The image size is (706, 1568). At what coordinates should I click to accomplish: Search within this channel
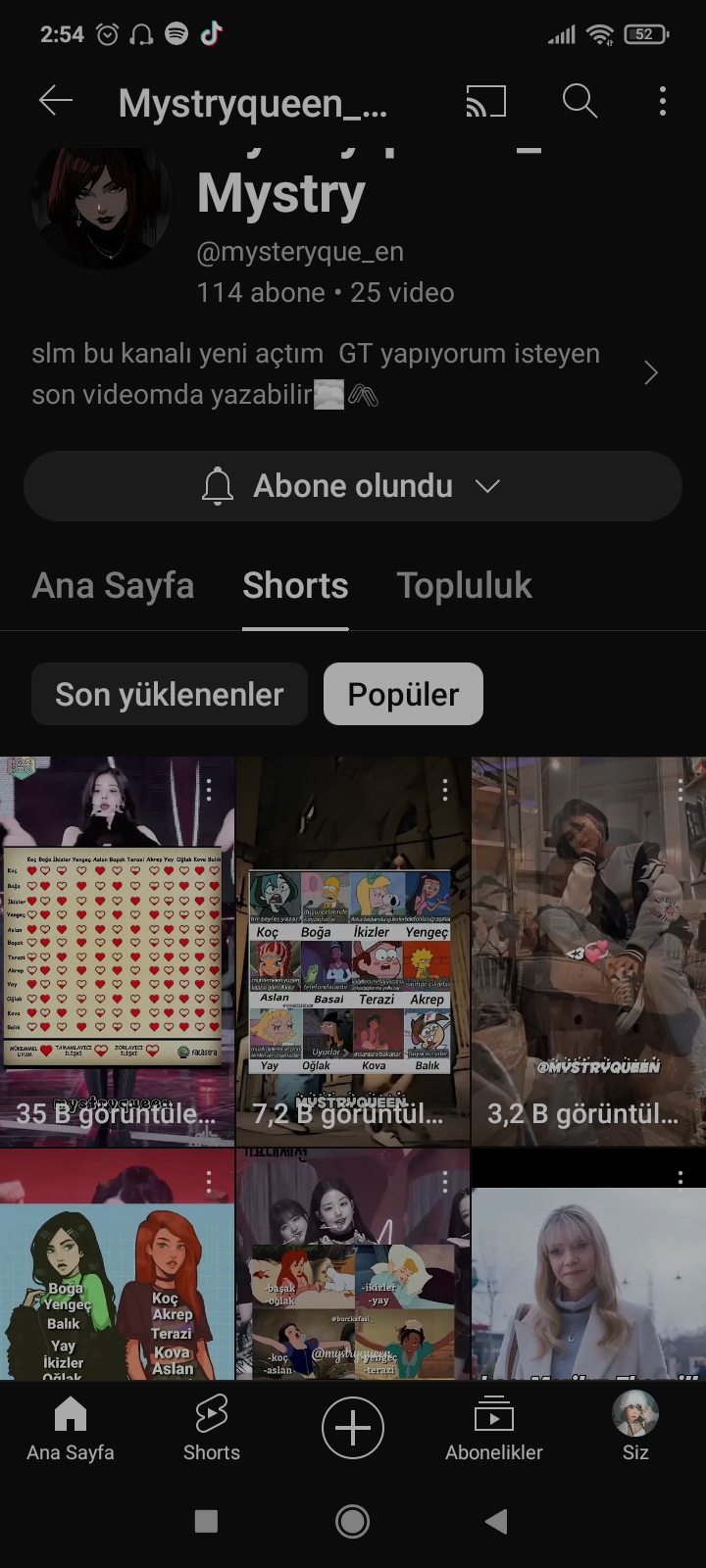coord(580,100)
